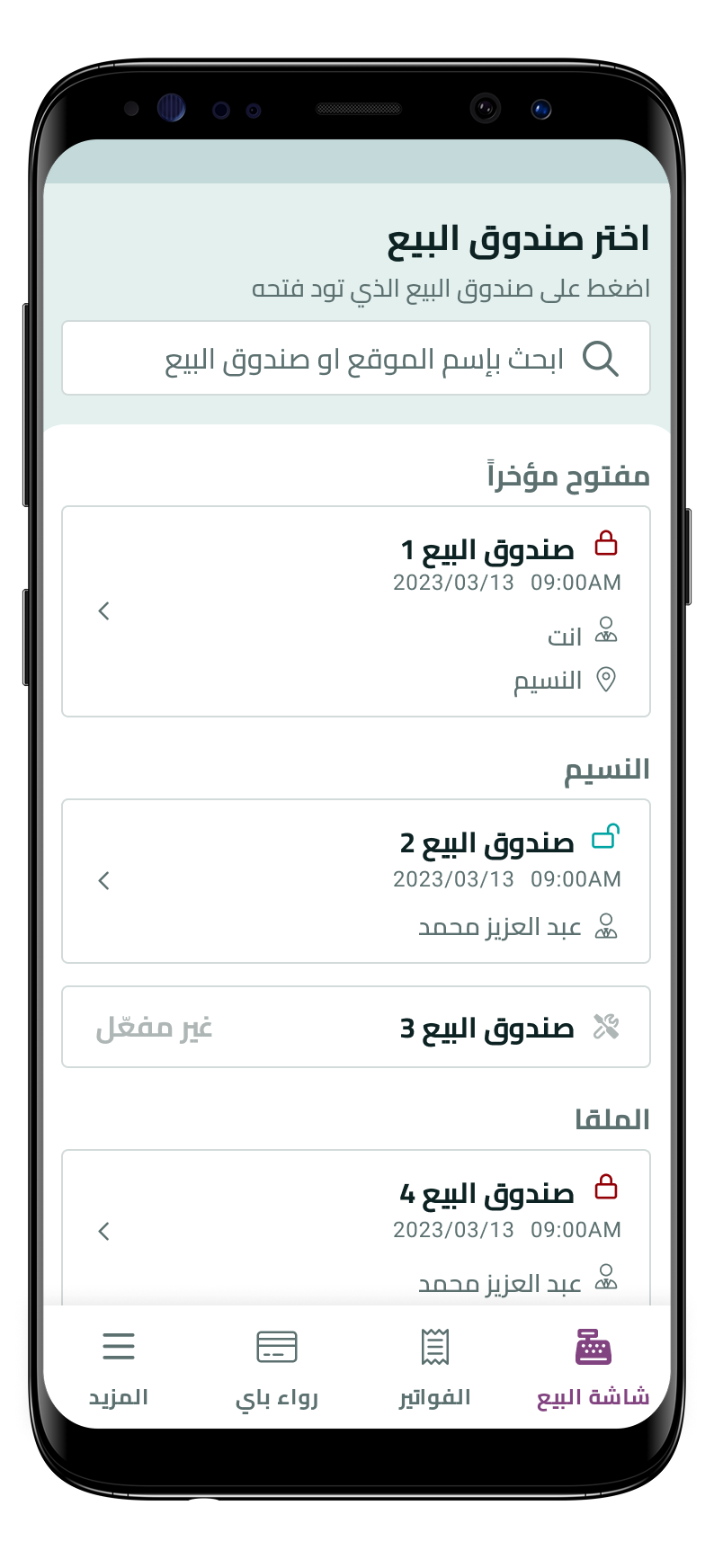The height and width of the screenshot is (1568, 714).
Task: Open the رواء باي tab
Action: click(277, 1368)
